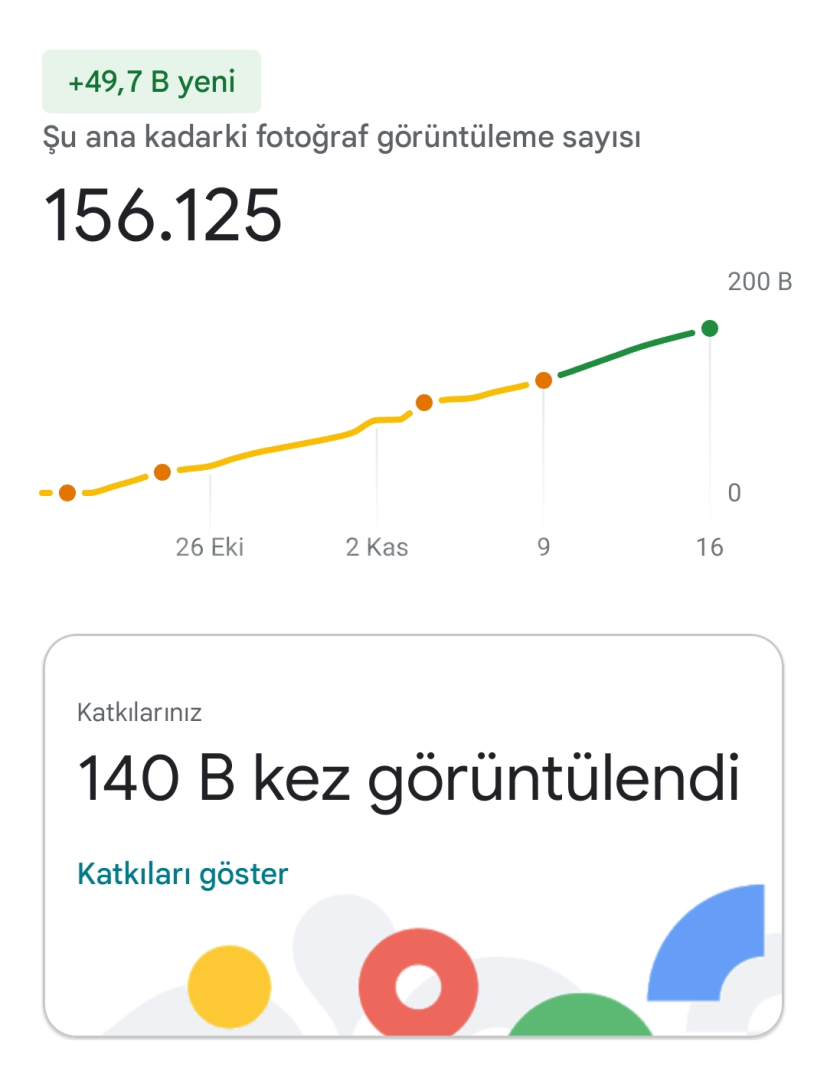The height and width of the screenshot is (1080, 827).
Task: Select the orange data point above 9
Action: [543, 380]
